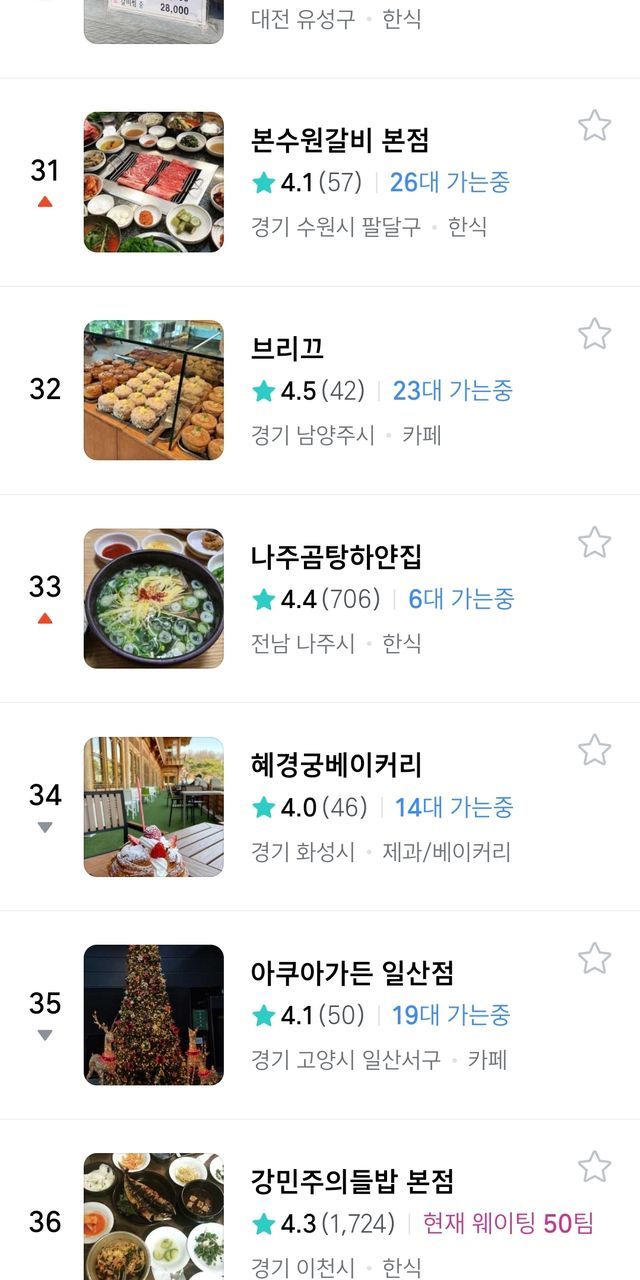Star 나주곰탕하얀집 as a favorite
Viewport: 640px width, 1280px height.
[x=594, y=542]
